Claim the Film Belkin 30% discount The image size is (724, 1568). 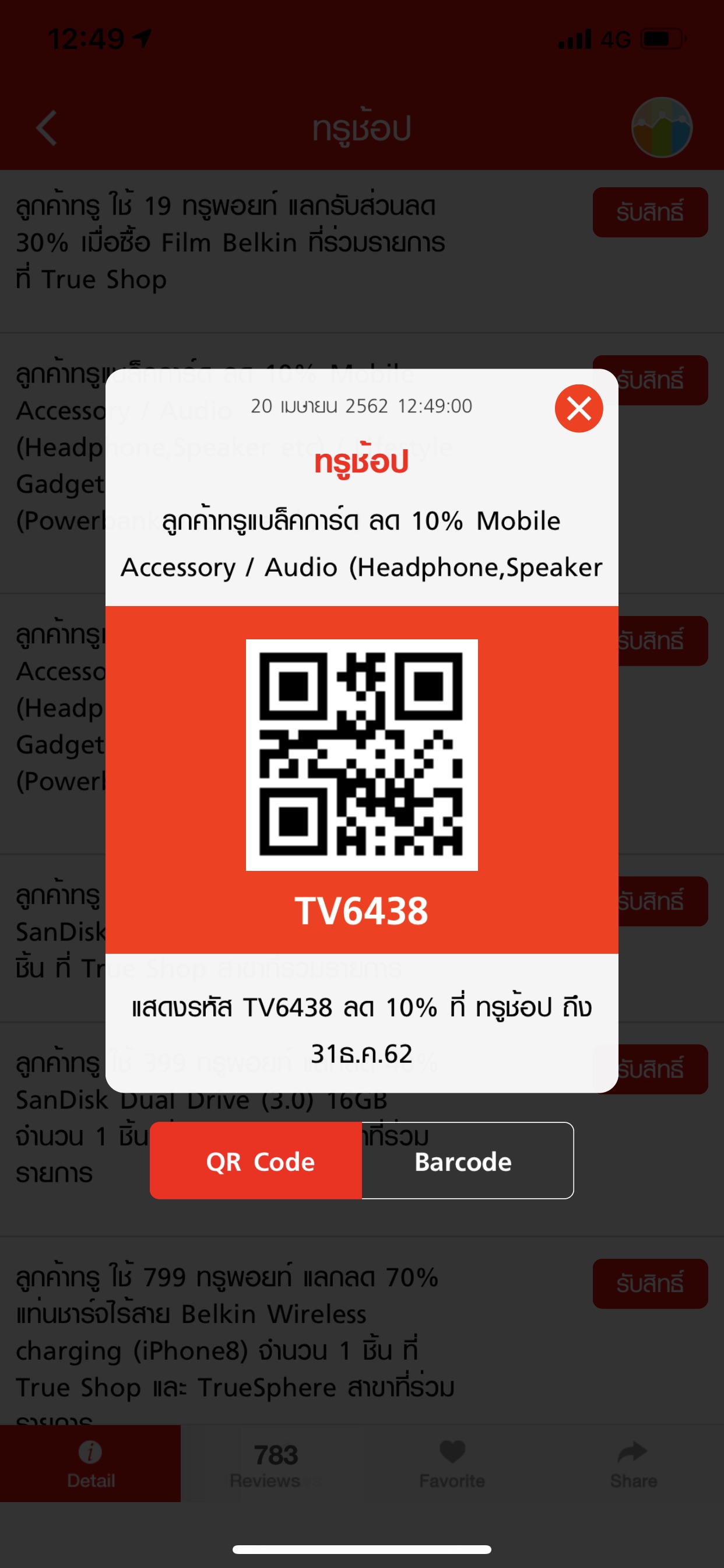click(x=650, y=212)
